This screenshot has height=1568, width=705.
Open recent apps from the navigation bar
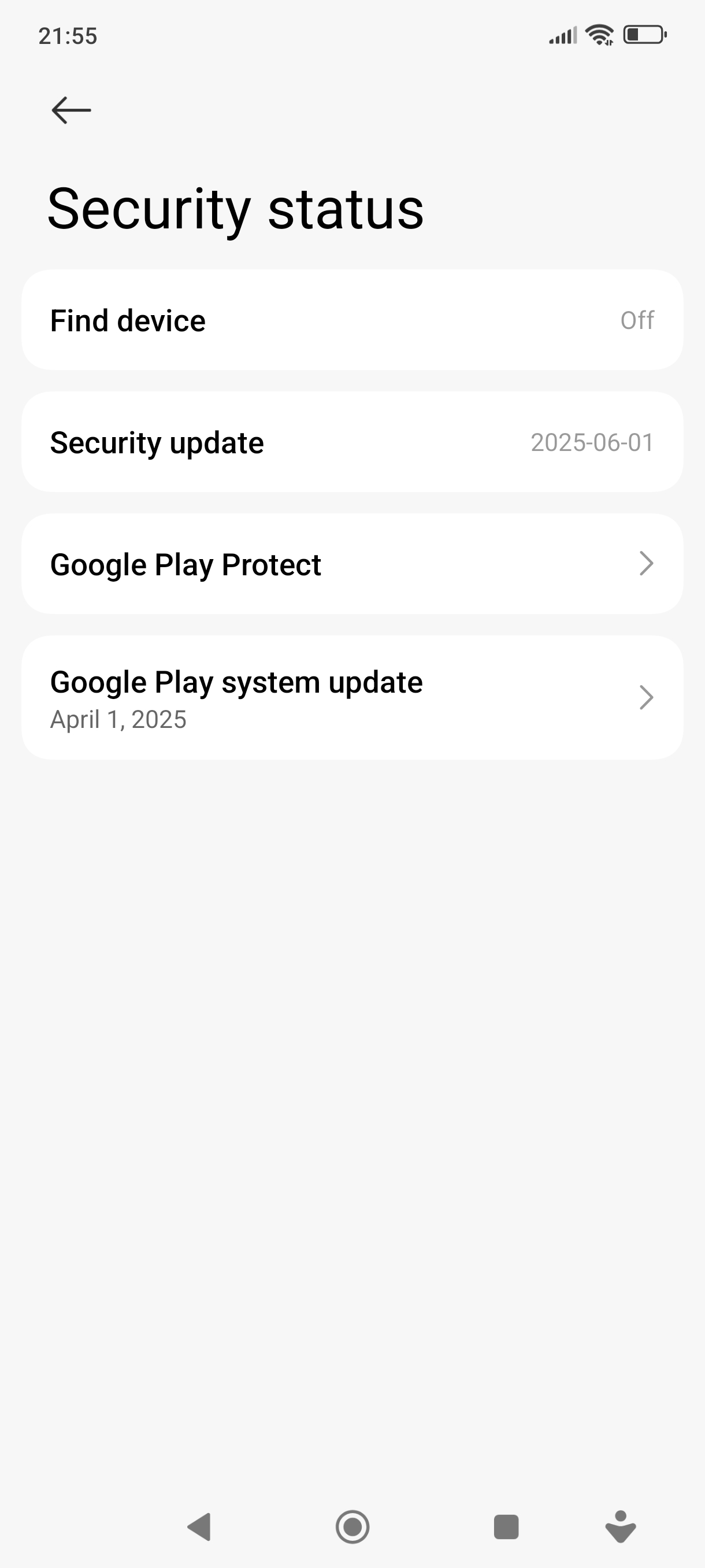pyautogui.click(x=506, y=1526)
